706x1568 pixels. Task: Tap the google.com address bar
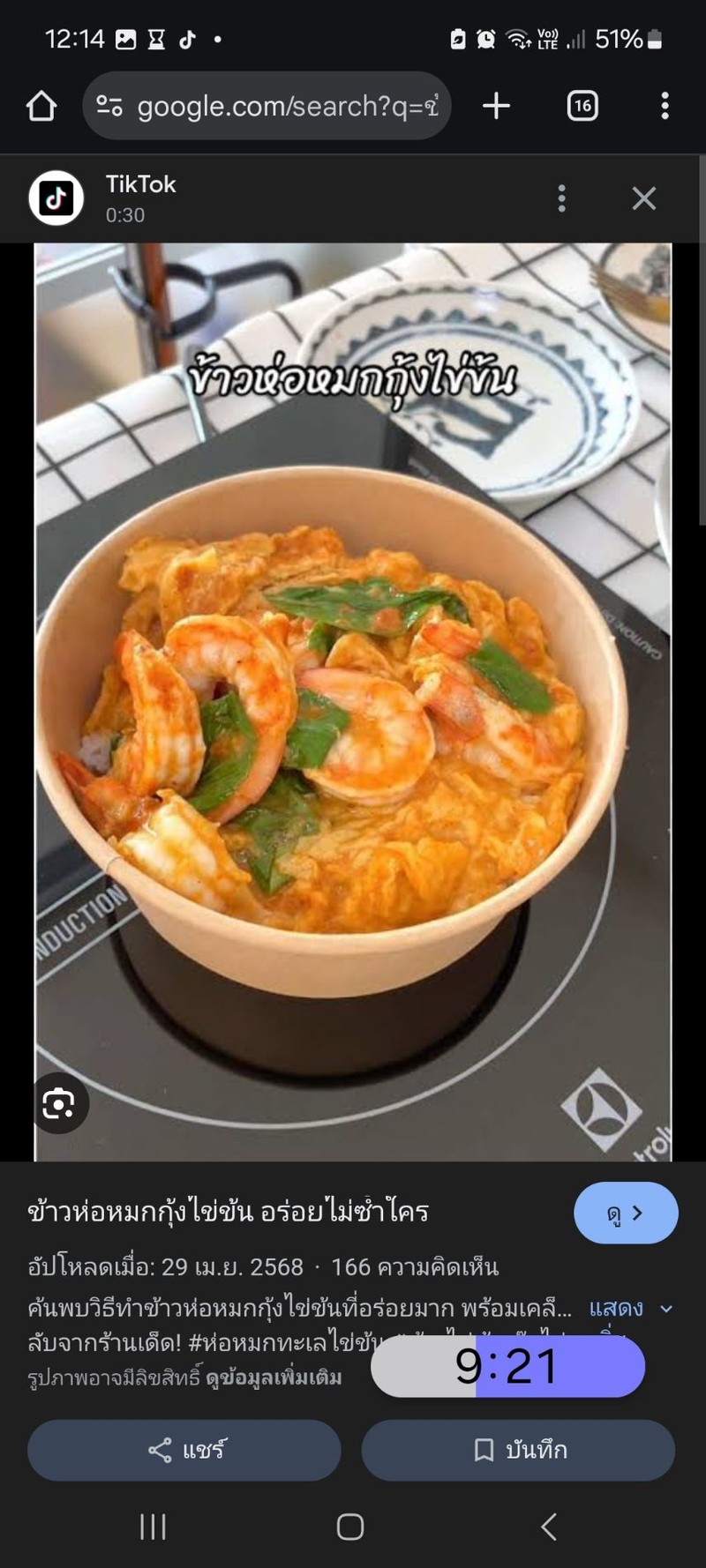click(274, 107)
